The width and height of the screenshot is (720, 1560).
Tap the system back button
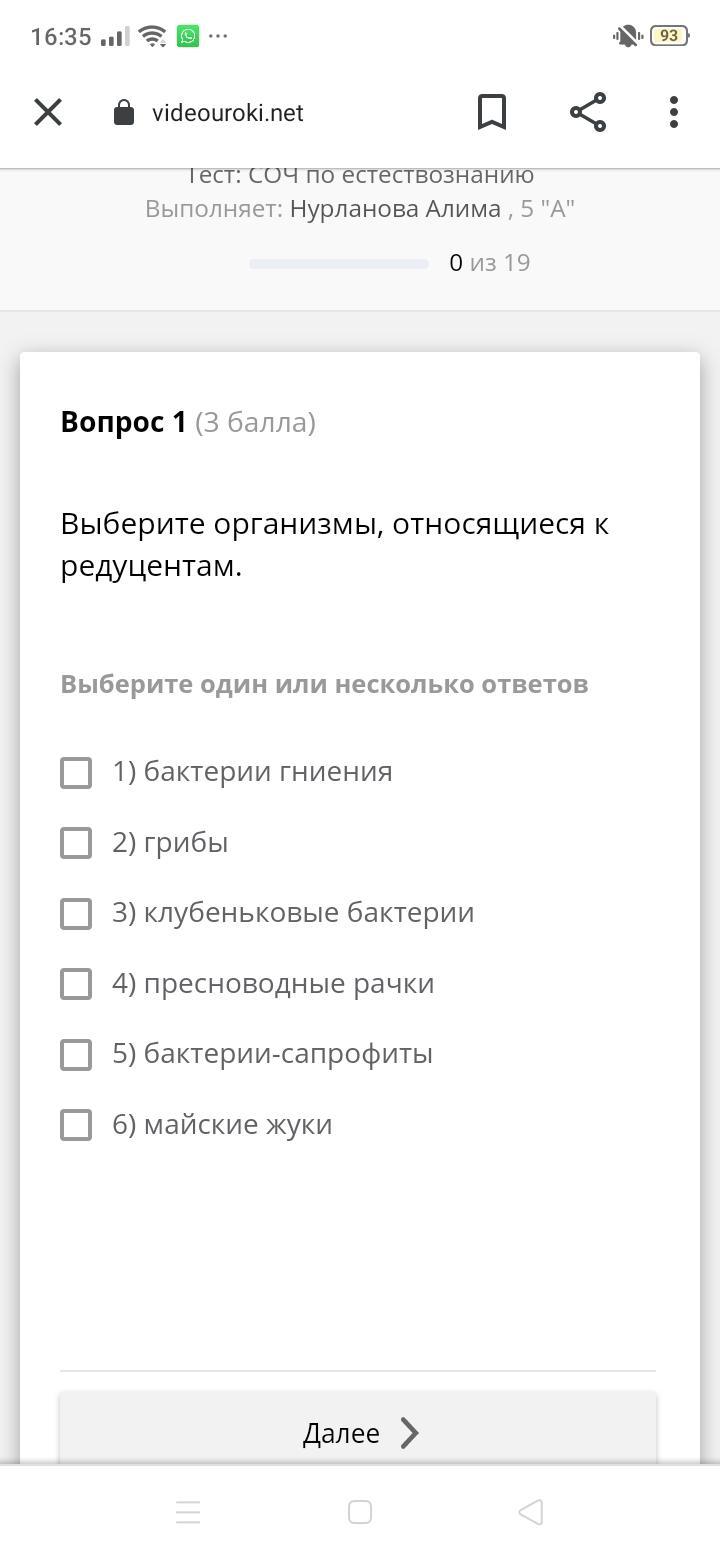tap(531, 1512)
